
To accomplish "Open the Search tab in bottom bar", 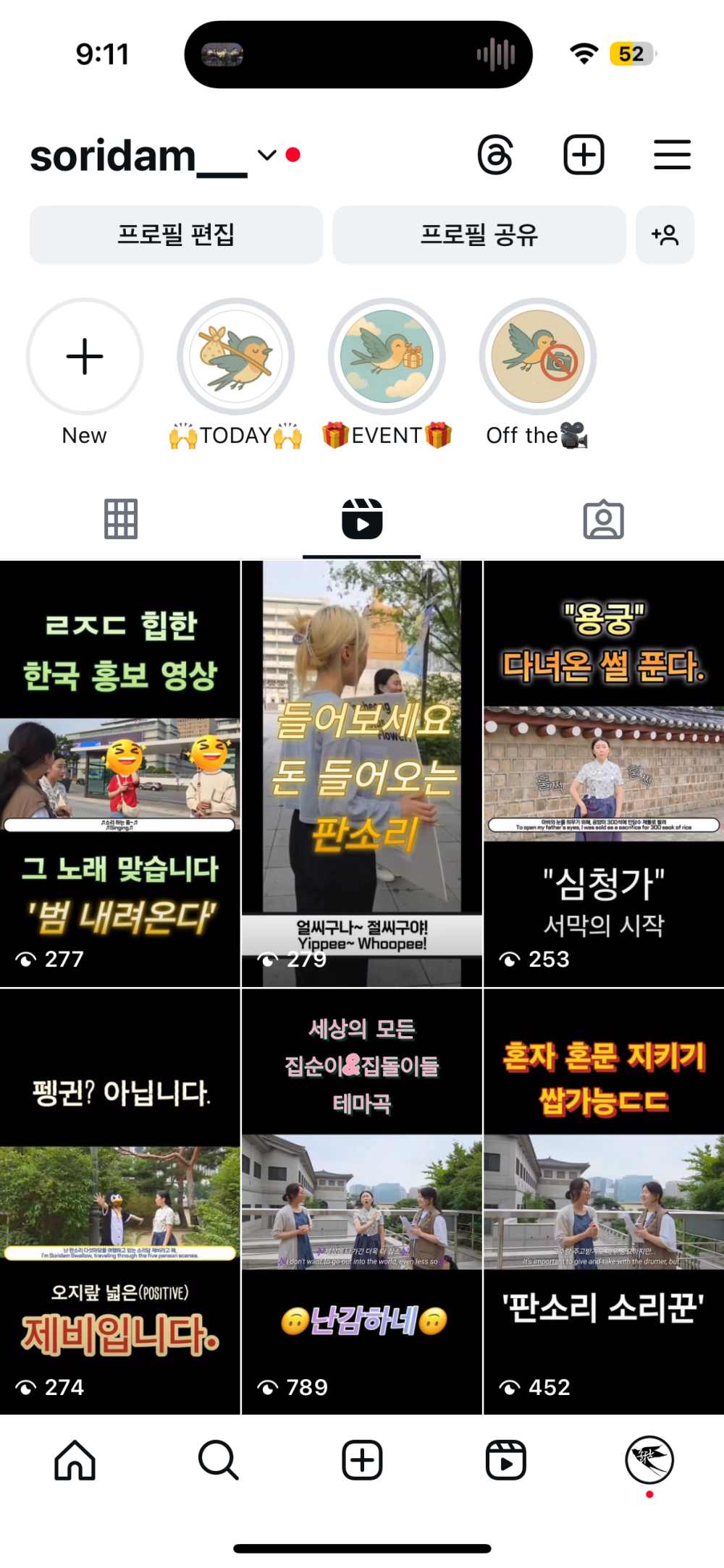I will tap(218, 1460).
